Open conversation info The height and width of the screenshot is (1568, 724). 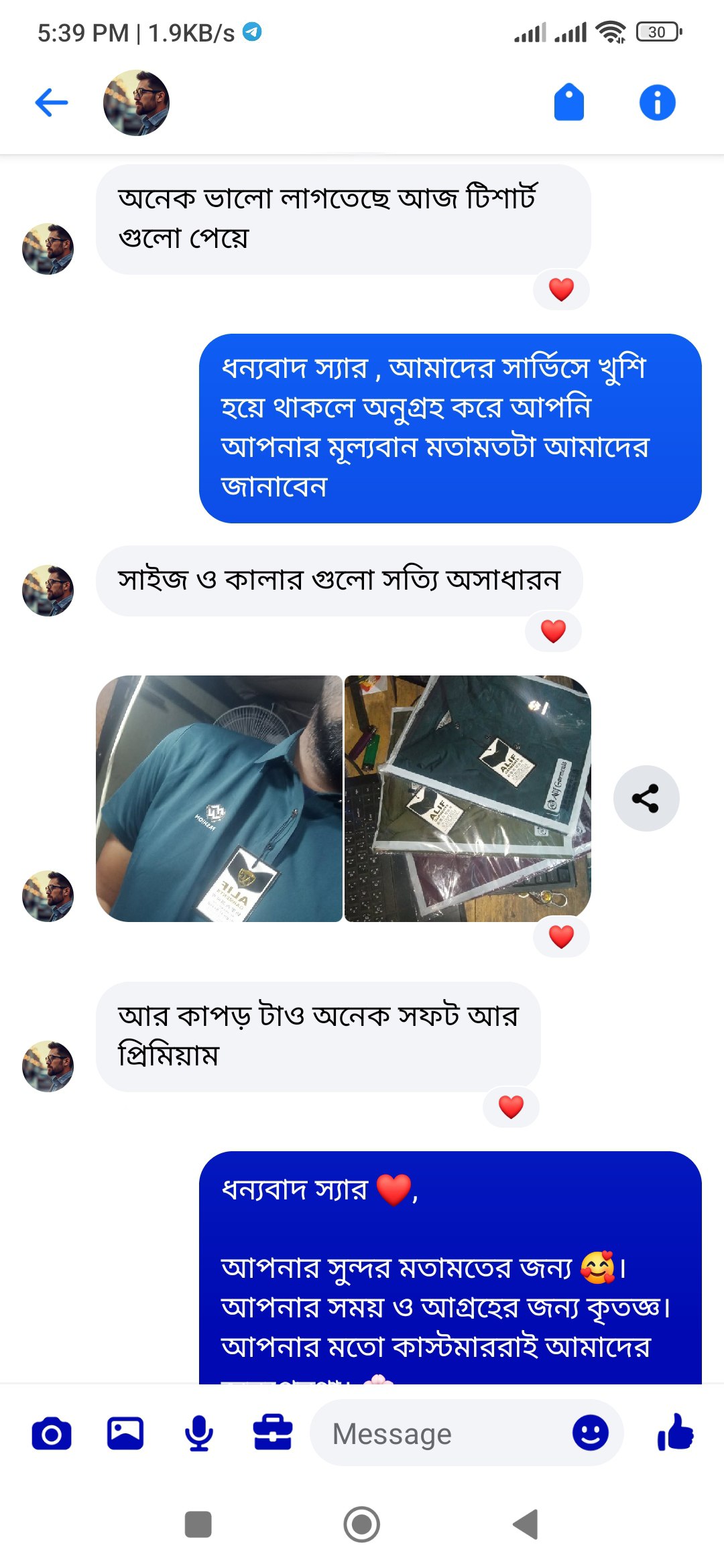point(657,103)
